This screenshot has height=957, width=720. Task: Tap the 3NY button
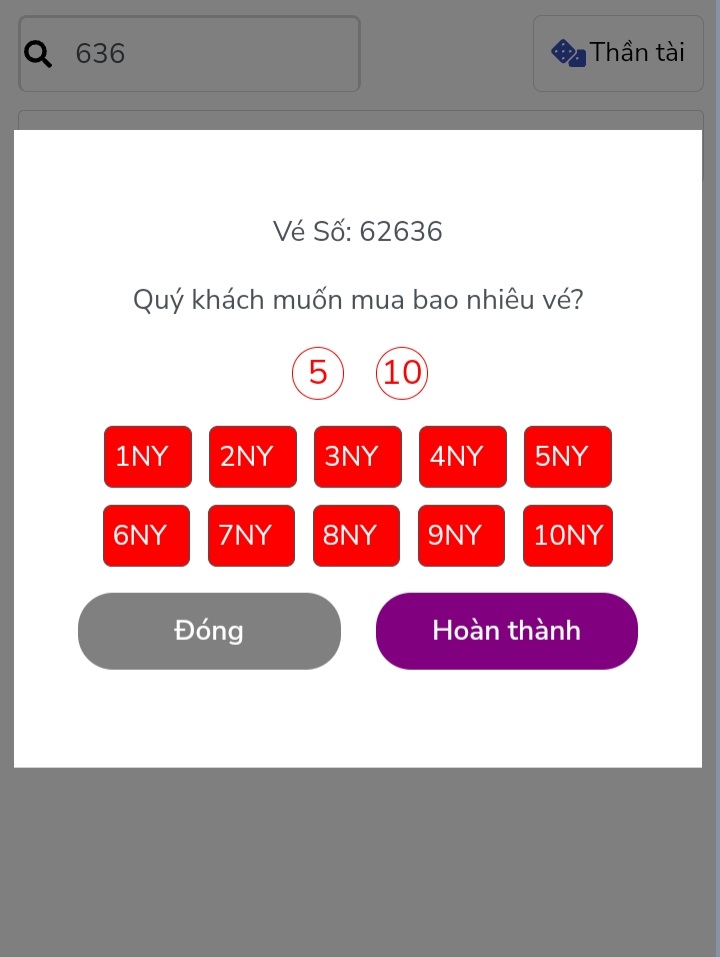(x=357, y=457)
